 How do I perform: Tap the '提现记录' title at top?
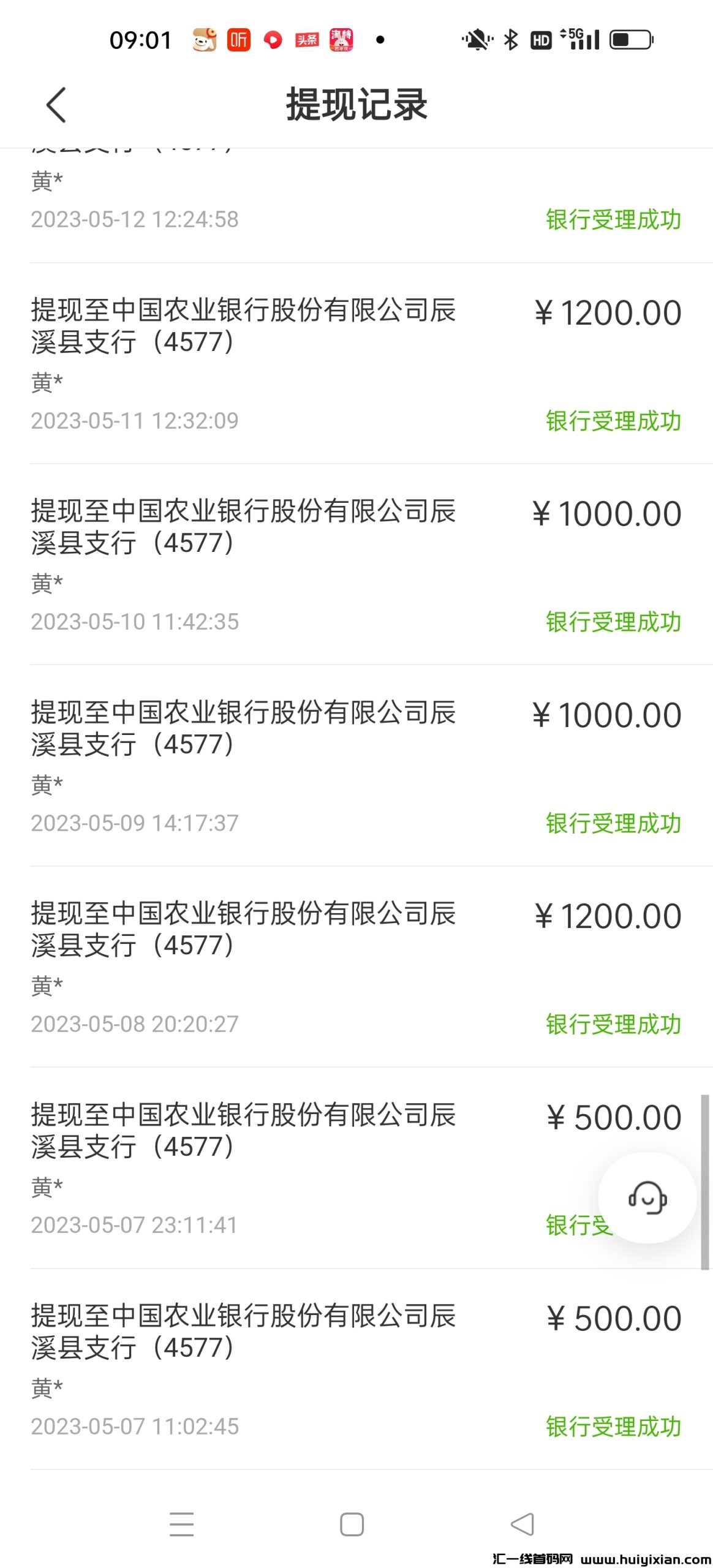click(x=356, y=104)
